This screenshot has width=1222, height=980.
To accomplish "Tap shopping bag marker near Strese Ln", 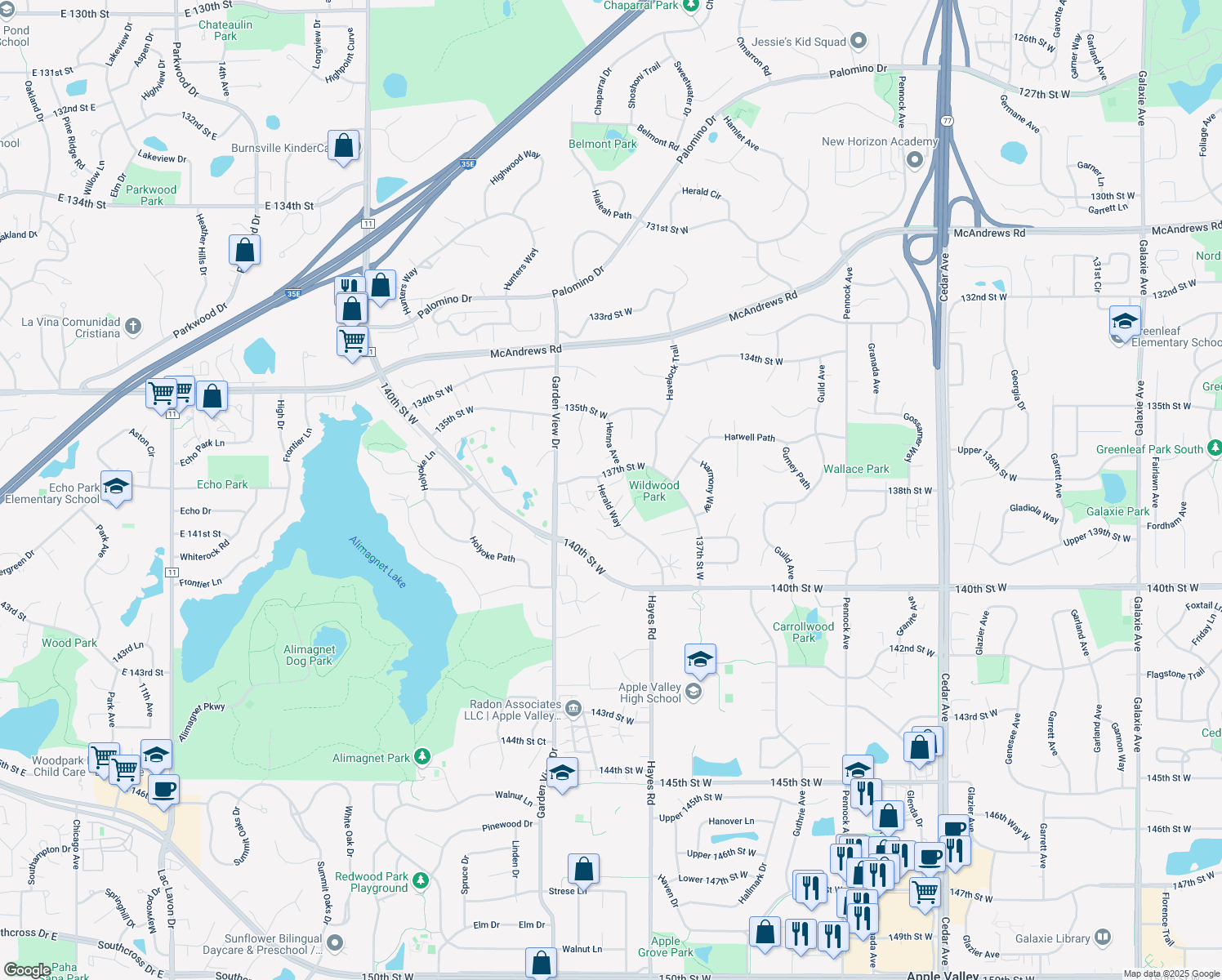I will 583,869.
